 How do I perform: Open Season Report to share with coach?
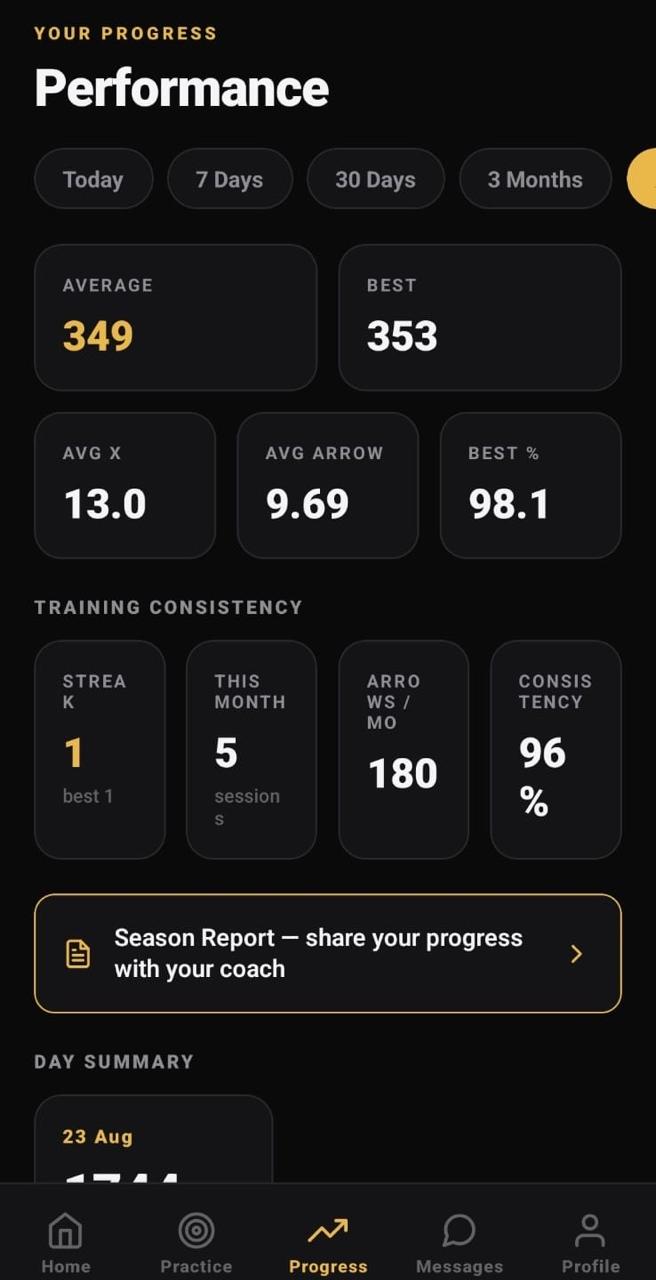tap(328, 953)
